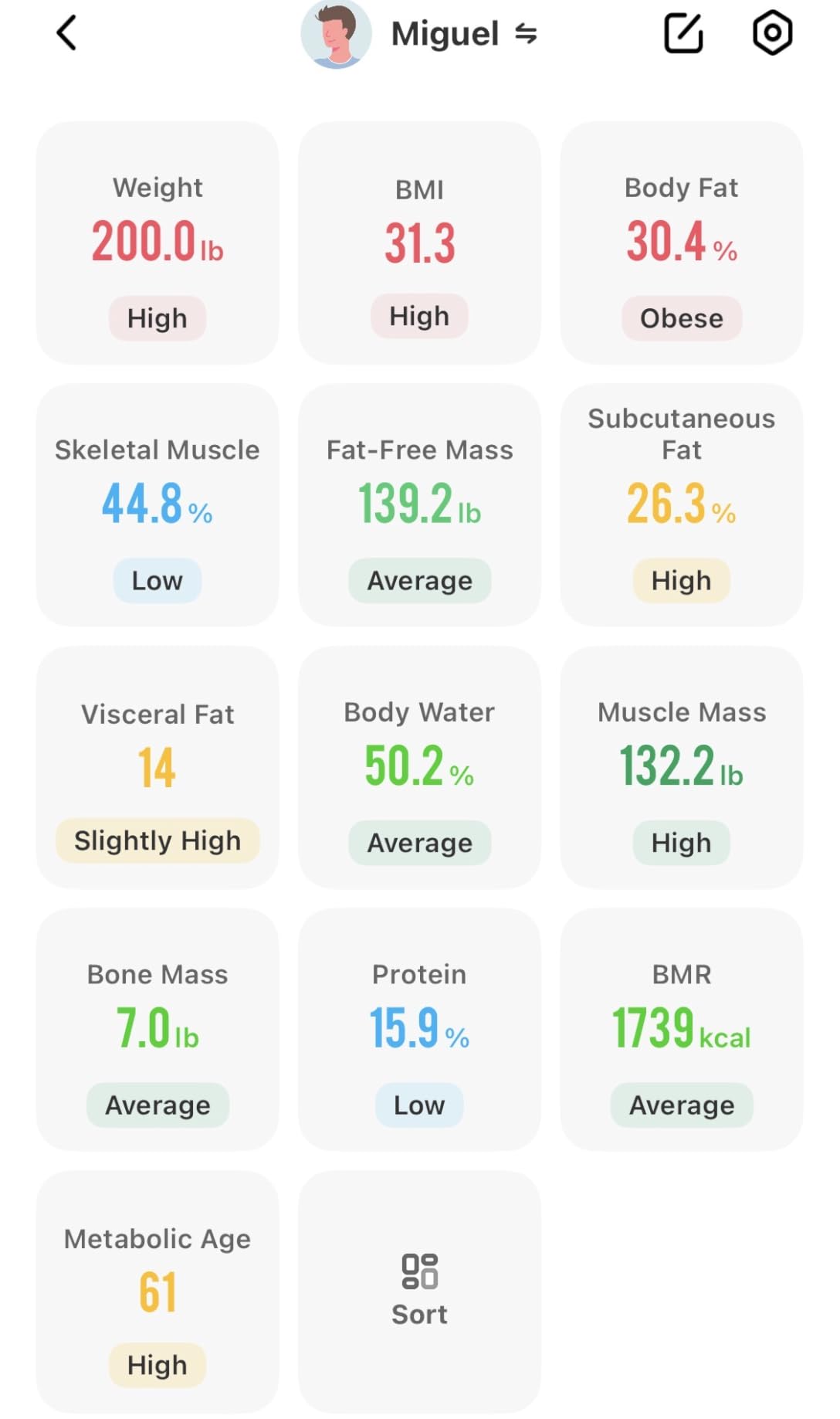
Task: Open the BMR details
Action: [681, 1031]
